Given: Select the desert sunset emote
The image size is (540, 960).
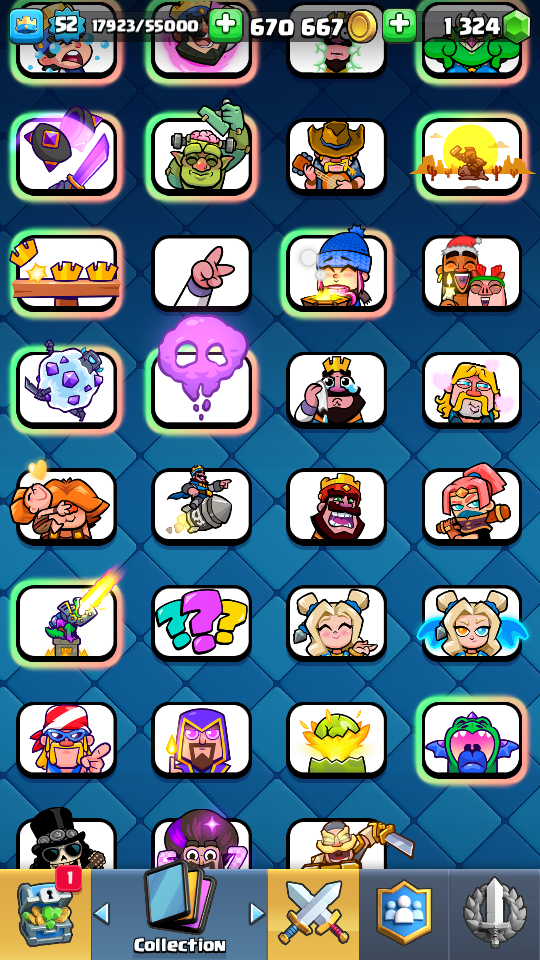Looking at the screenshot, I should click(471, 157).
